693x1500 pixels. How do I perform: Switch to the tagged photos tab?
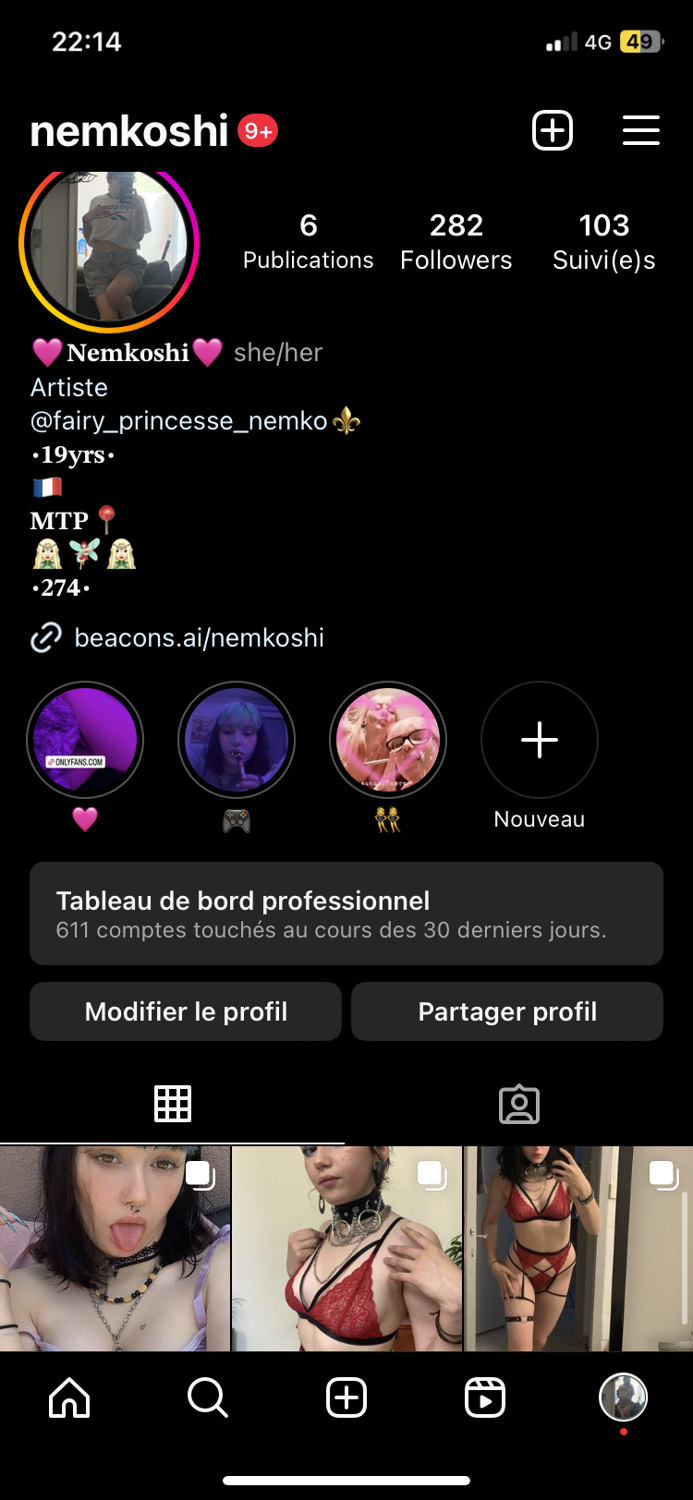[x=519, y=1104]
